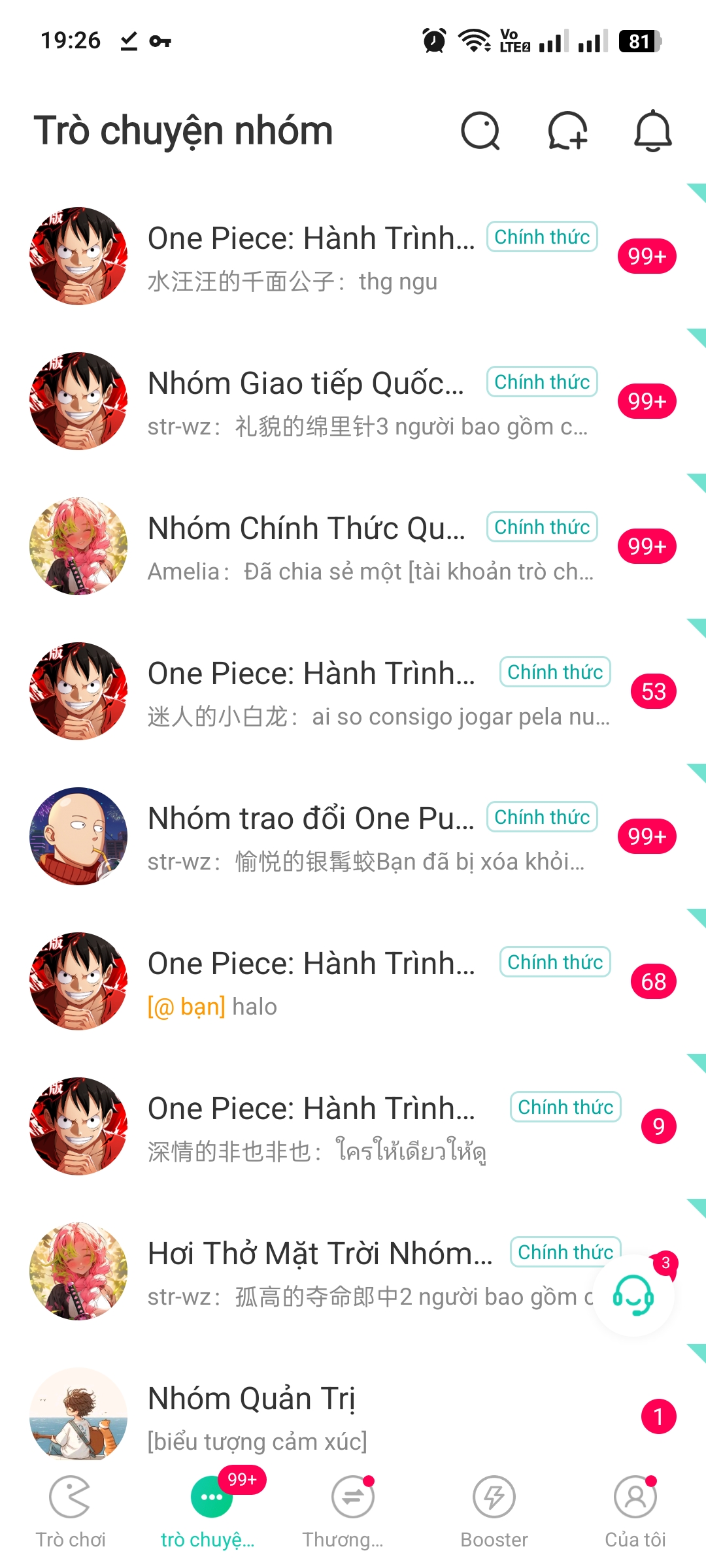Screen dimensions: 706x1568
Task: Open the Thương trading icon in bottom navigation
Action: 352,1496
